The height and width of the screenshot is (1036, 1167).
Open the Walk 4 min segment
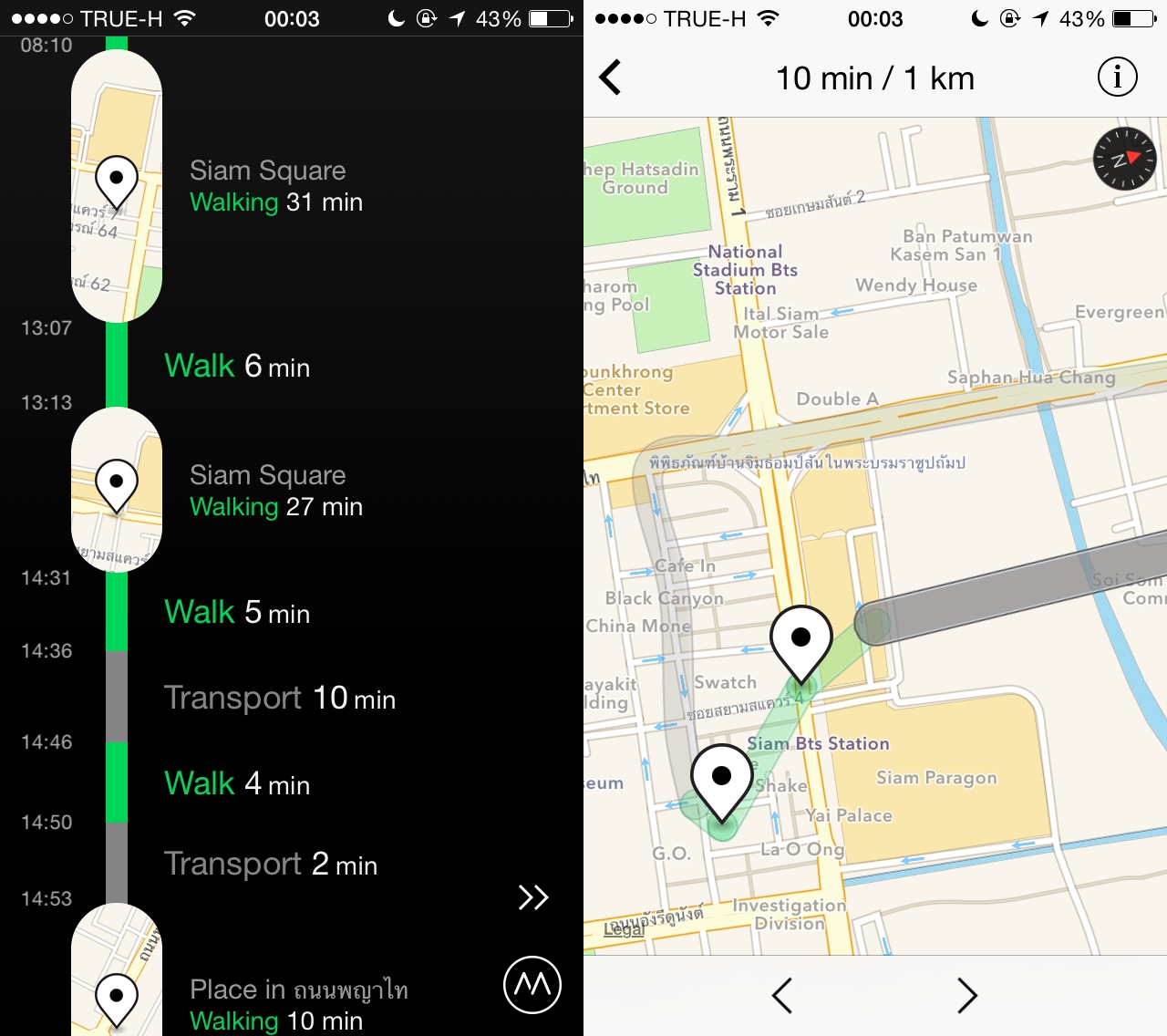coord(237,783)
